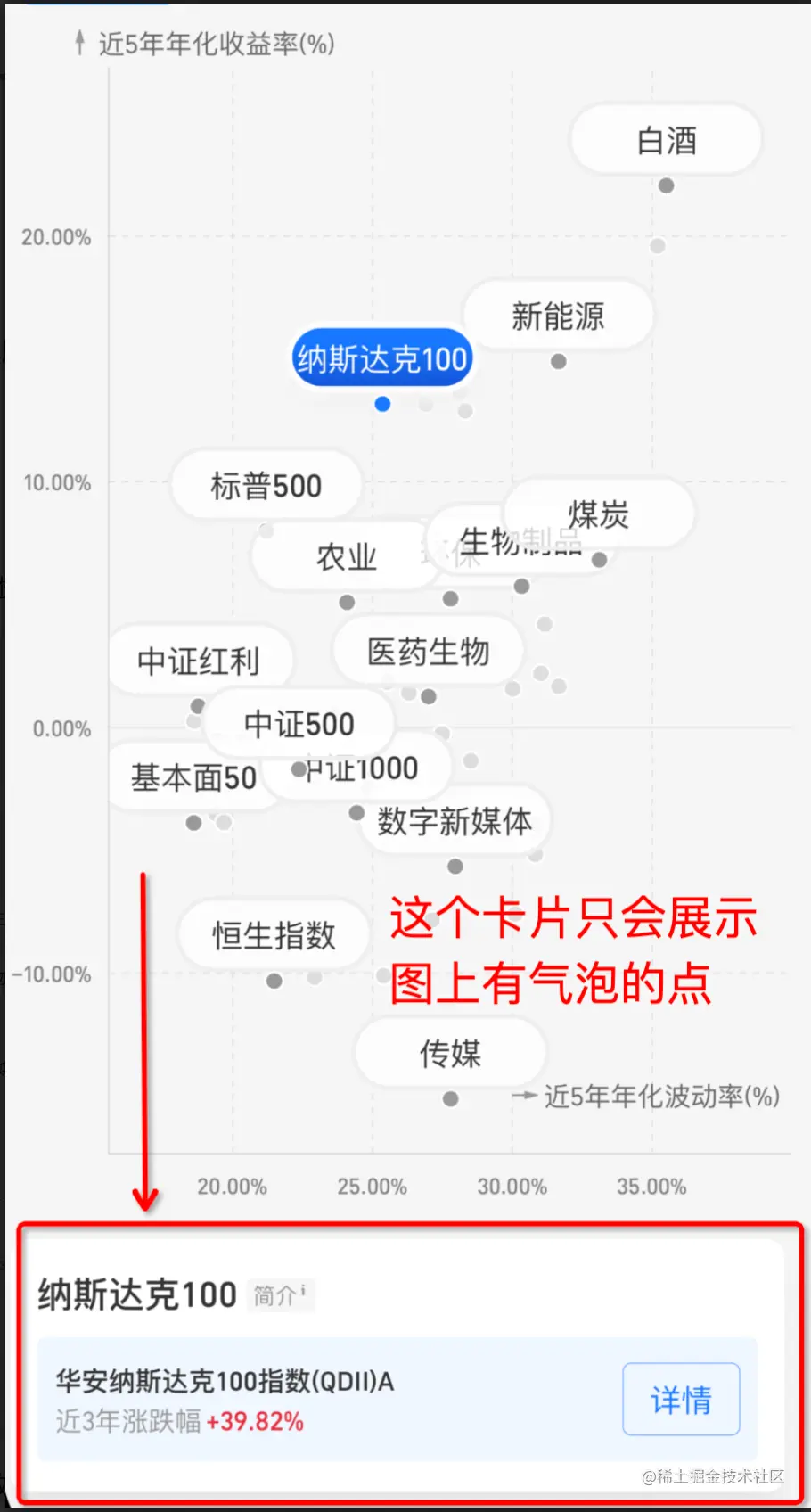Open the 简介 info for 纳斯达克100

pyautogui.click(x=279, y=1295)
